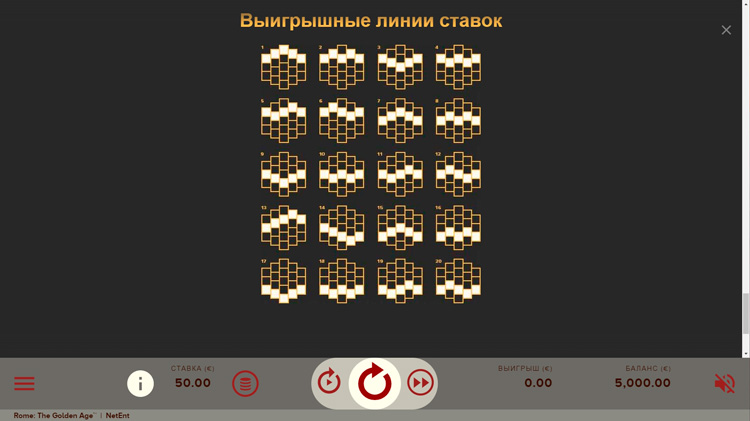Viewport: 750px width, 421px height.
Task: Tap the info button
Action: (140, 383)
